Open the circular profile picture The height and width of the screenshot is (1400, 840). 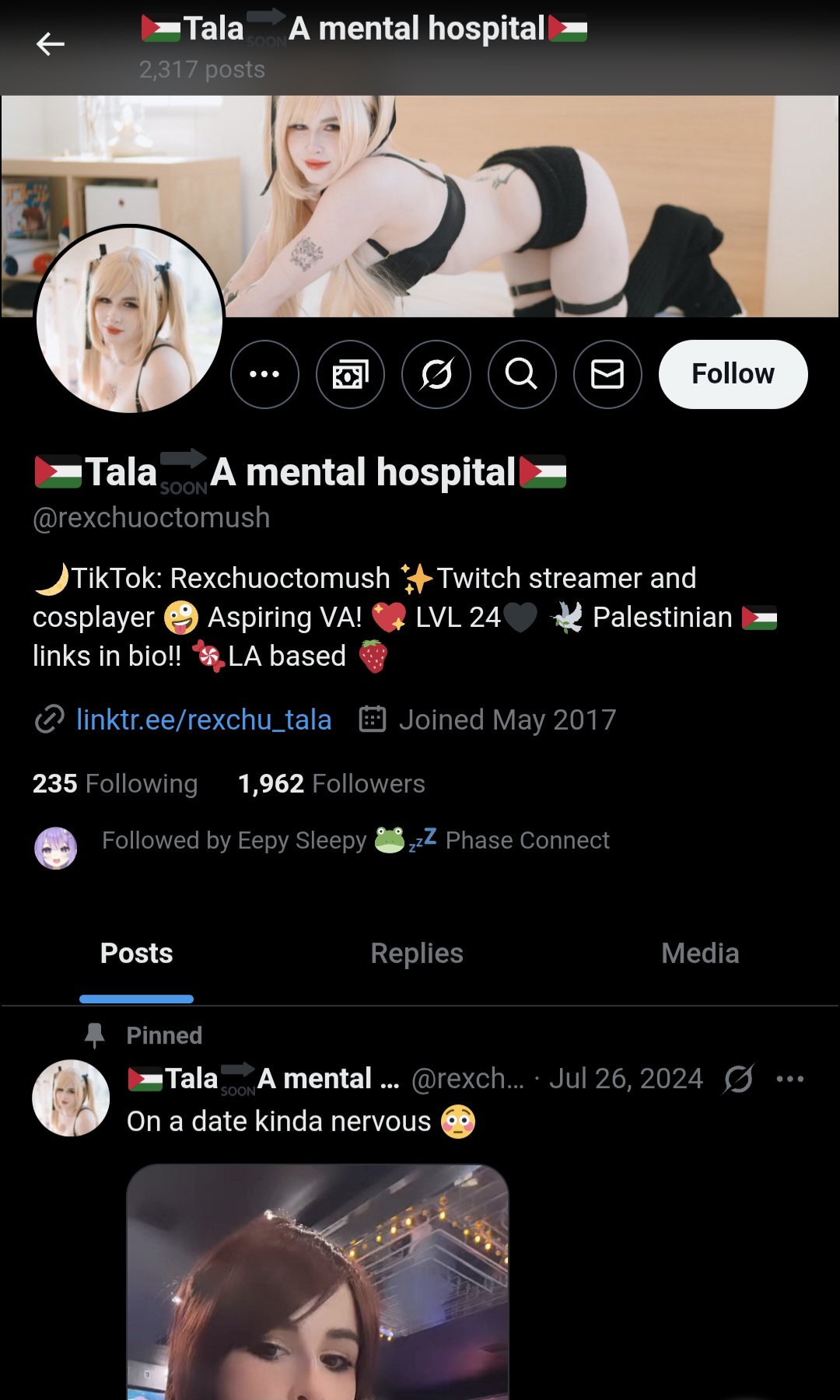point(130,319)
